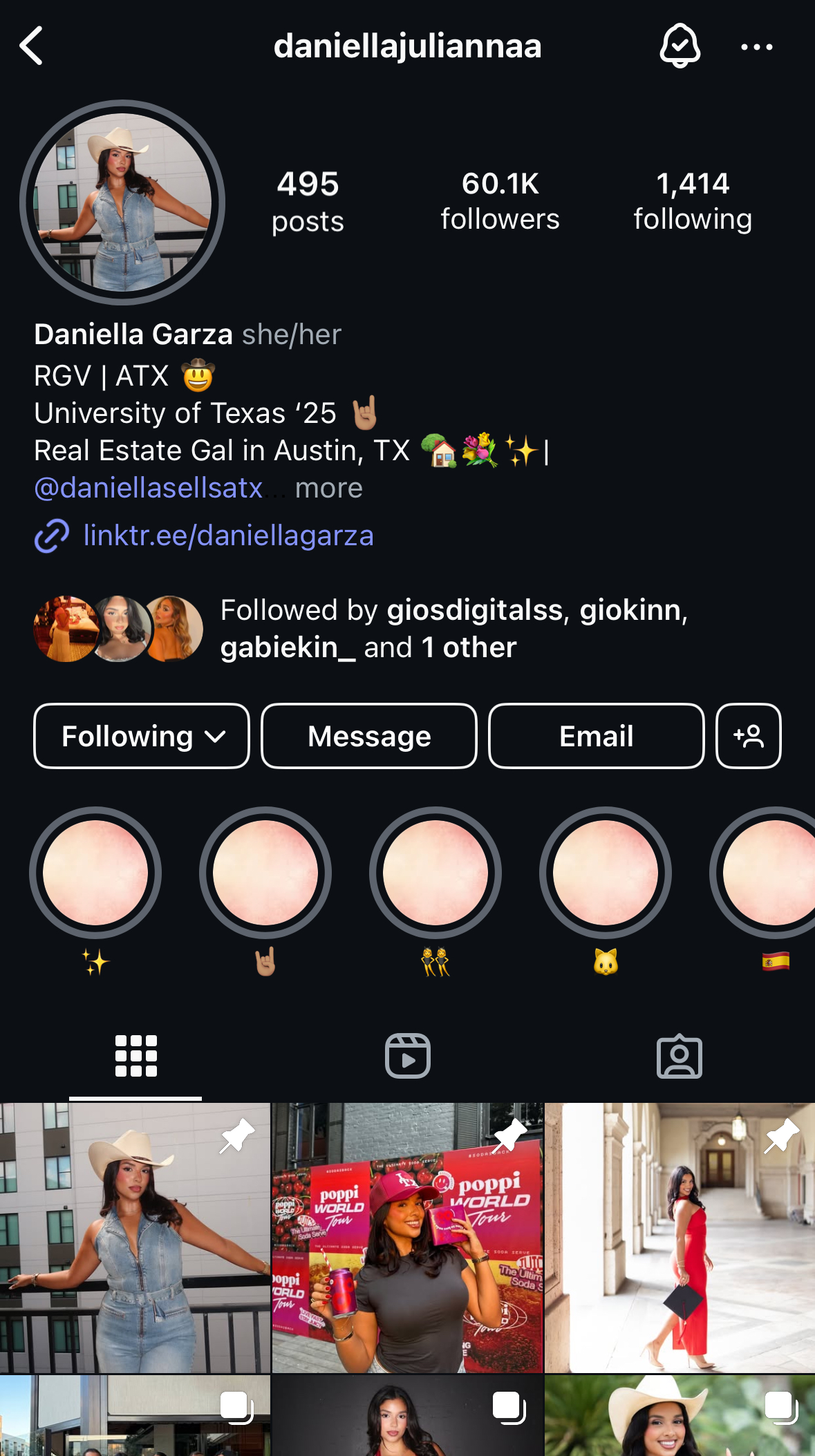Open the Following dropdown button
The image size is (815, 1456).
point(142,736)
